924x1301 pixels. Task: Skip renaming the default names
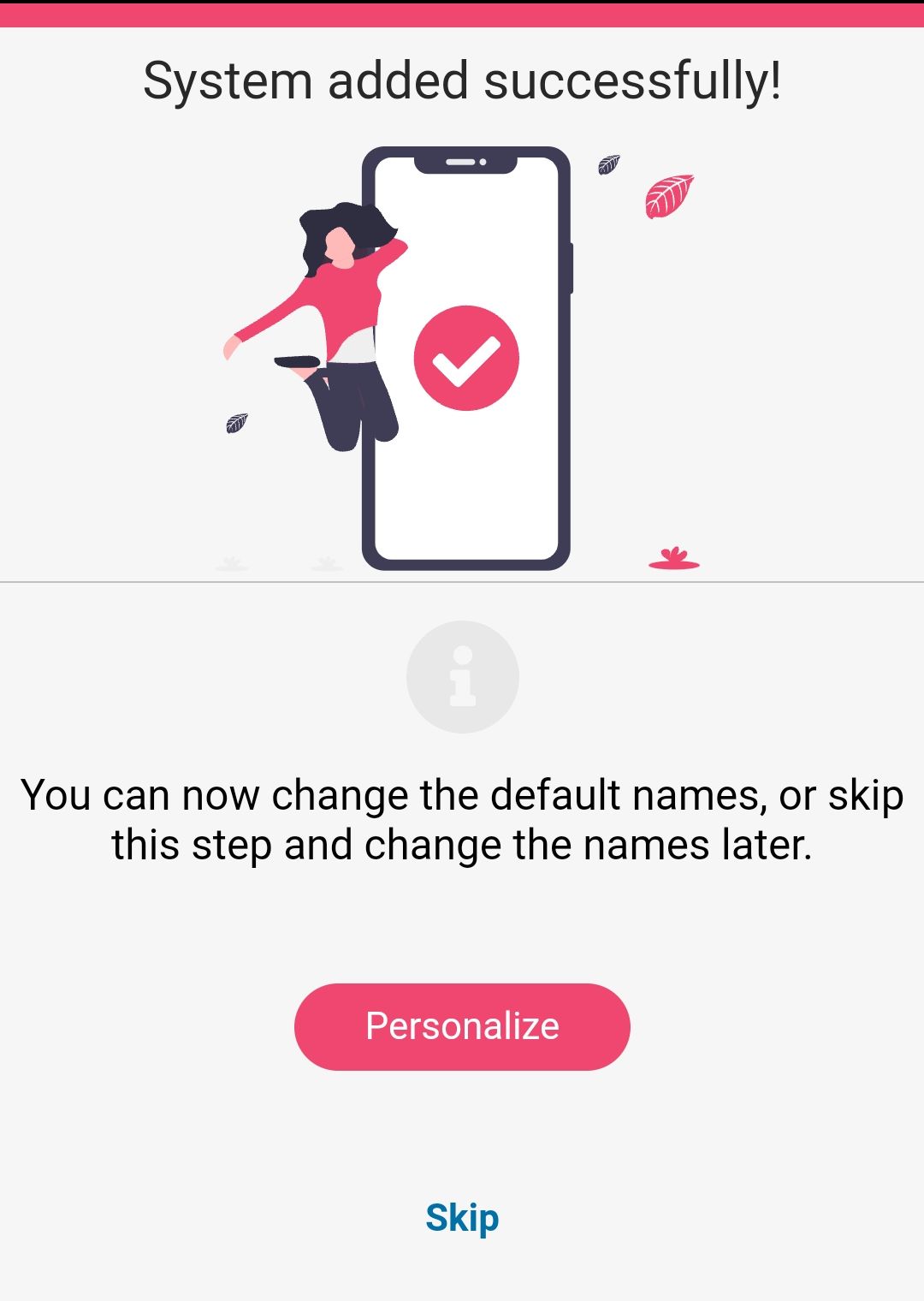point(462,1217)
